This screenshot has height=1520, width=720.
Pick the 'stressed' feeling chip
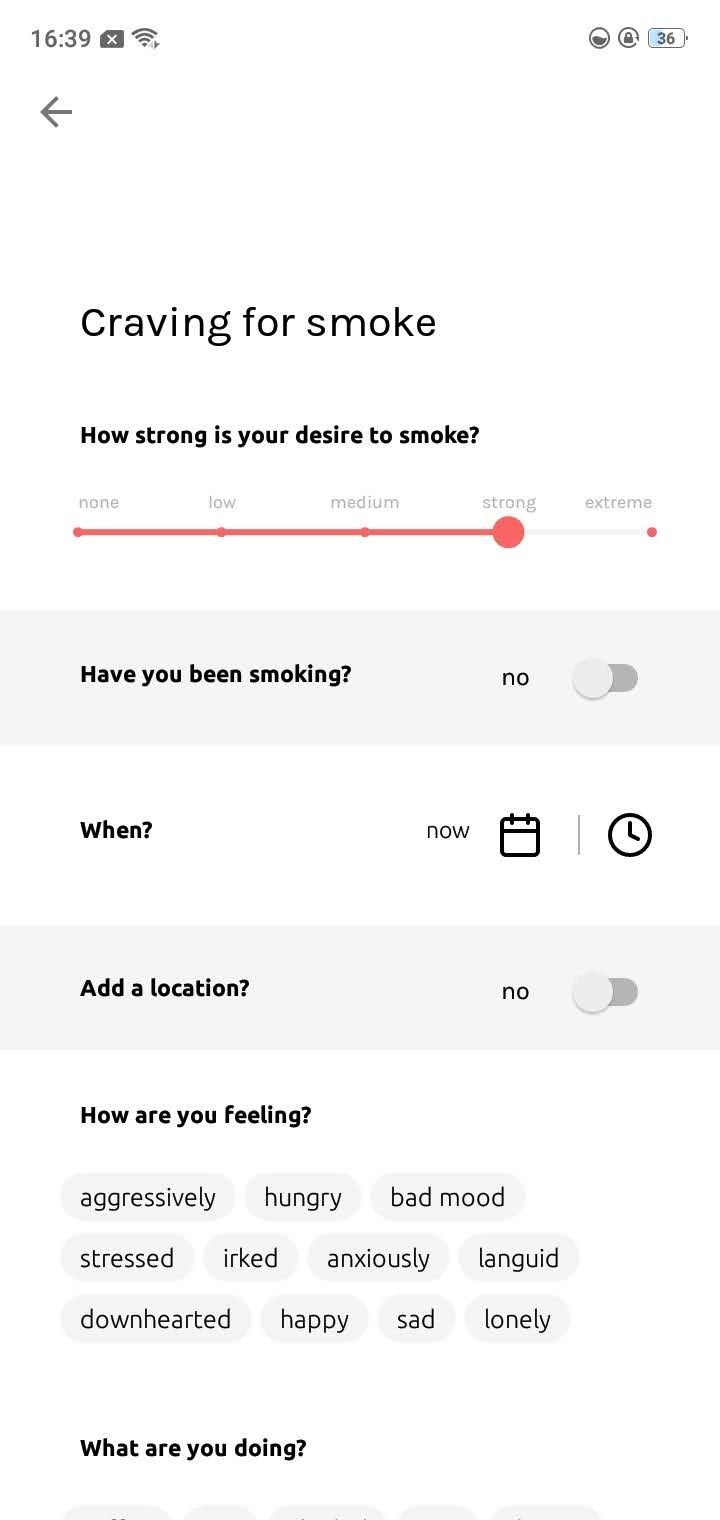127,1258
